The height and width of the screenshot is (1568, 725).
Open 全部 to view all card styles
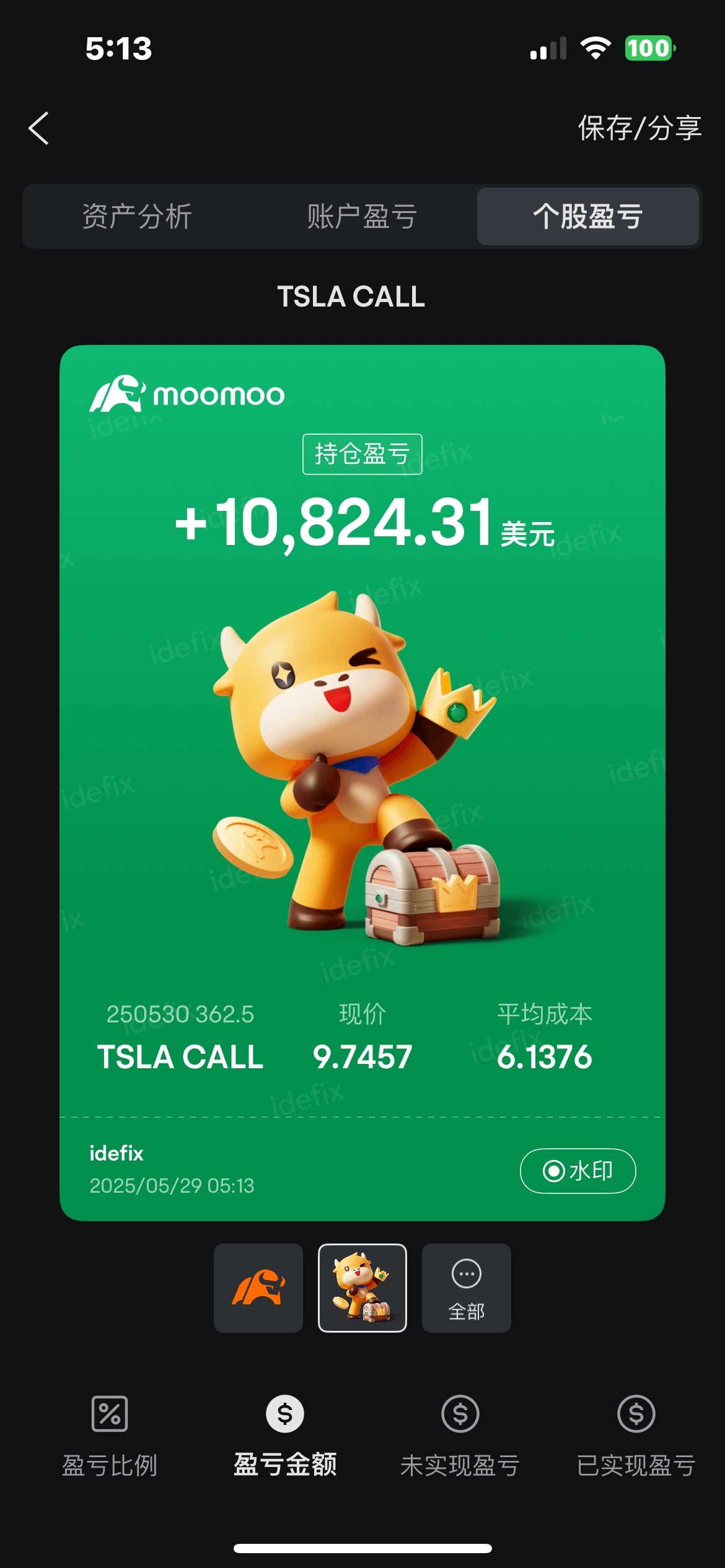[467, 1287]
